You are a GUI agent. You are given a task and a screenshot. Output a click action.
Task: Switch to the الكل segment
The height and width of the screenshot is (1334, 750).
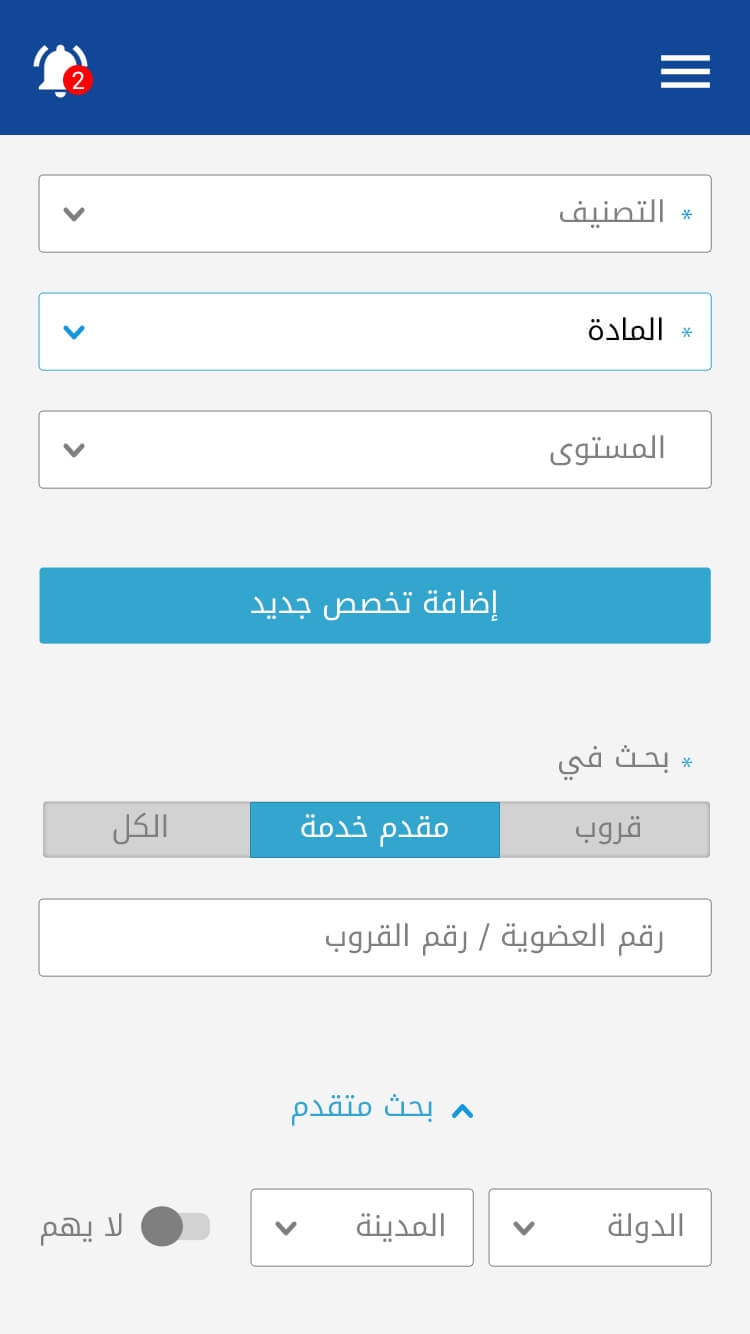146,829
